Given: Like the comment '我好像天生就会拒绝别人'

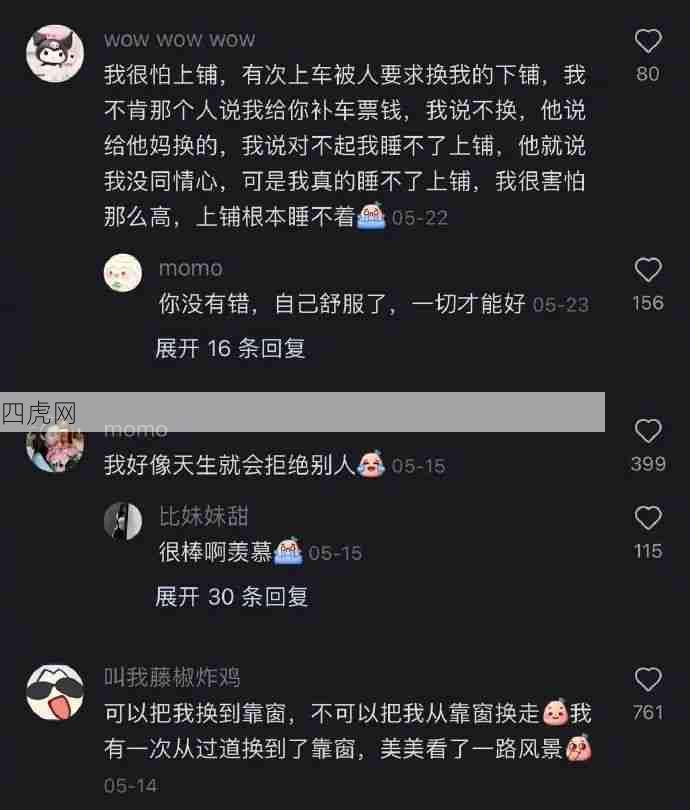Looking at the screenshot, I should click(x=648, y=431).
